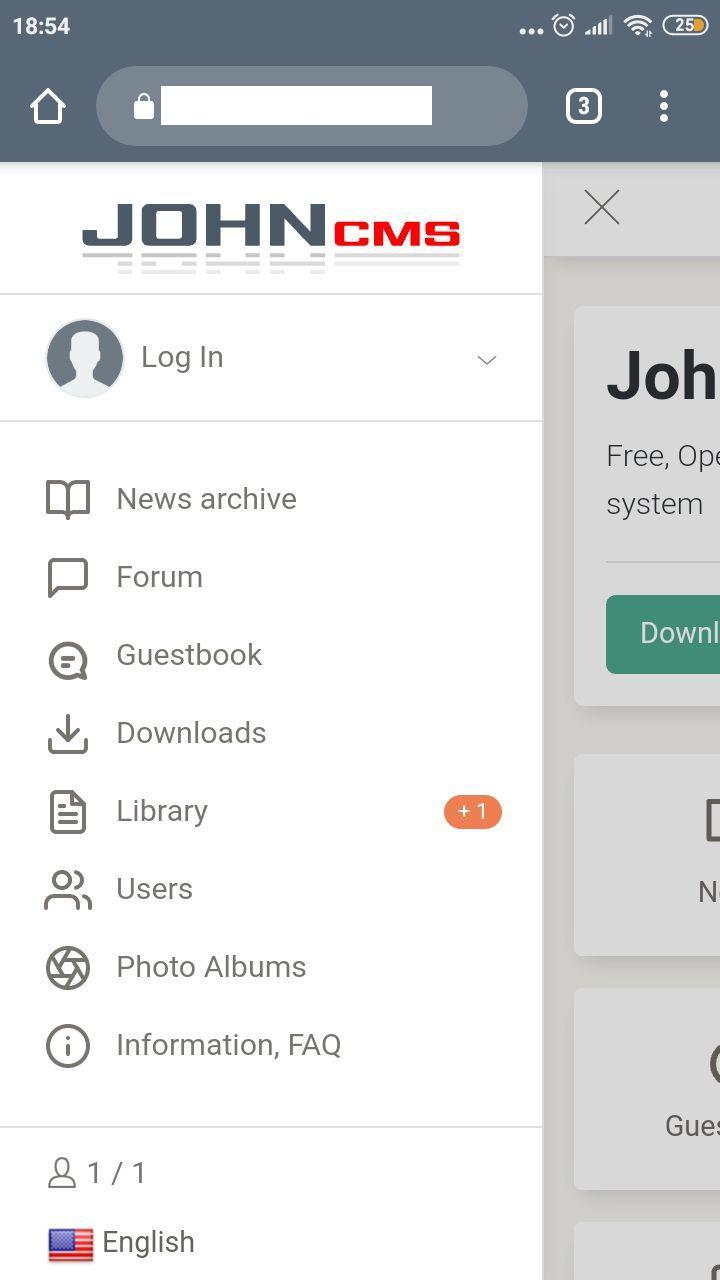Open the browser overflow menu
This screenshot has height=1280, width=720.
(664, 106)
